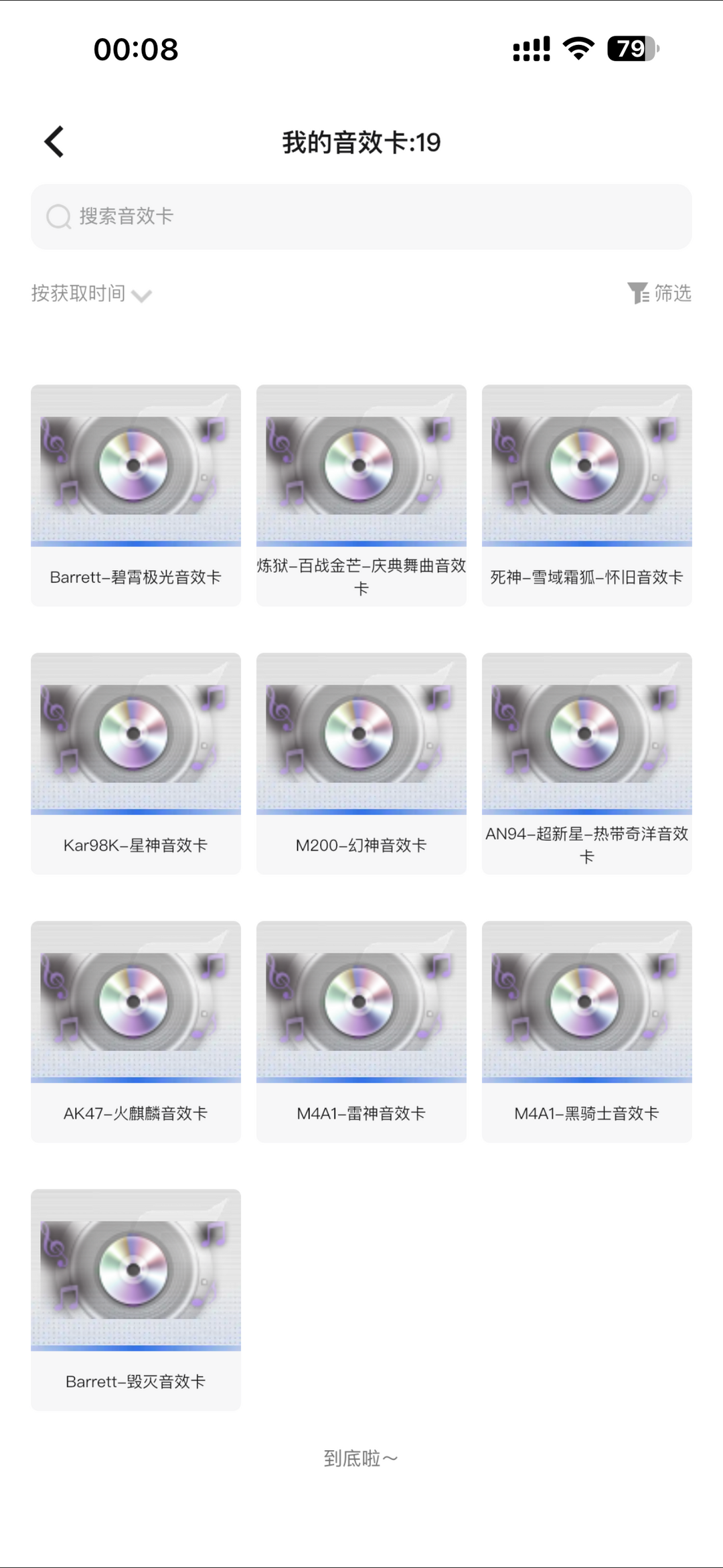Open the M200-幻神音效卡 card
Image resolution: width=723 pixels, height=1568 pixels.
(361, 764)
